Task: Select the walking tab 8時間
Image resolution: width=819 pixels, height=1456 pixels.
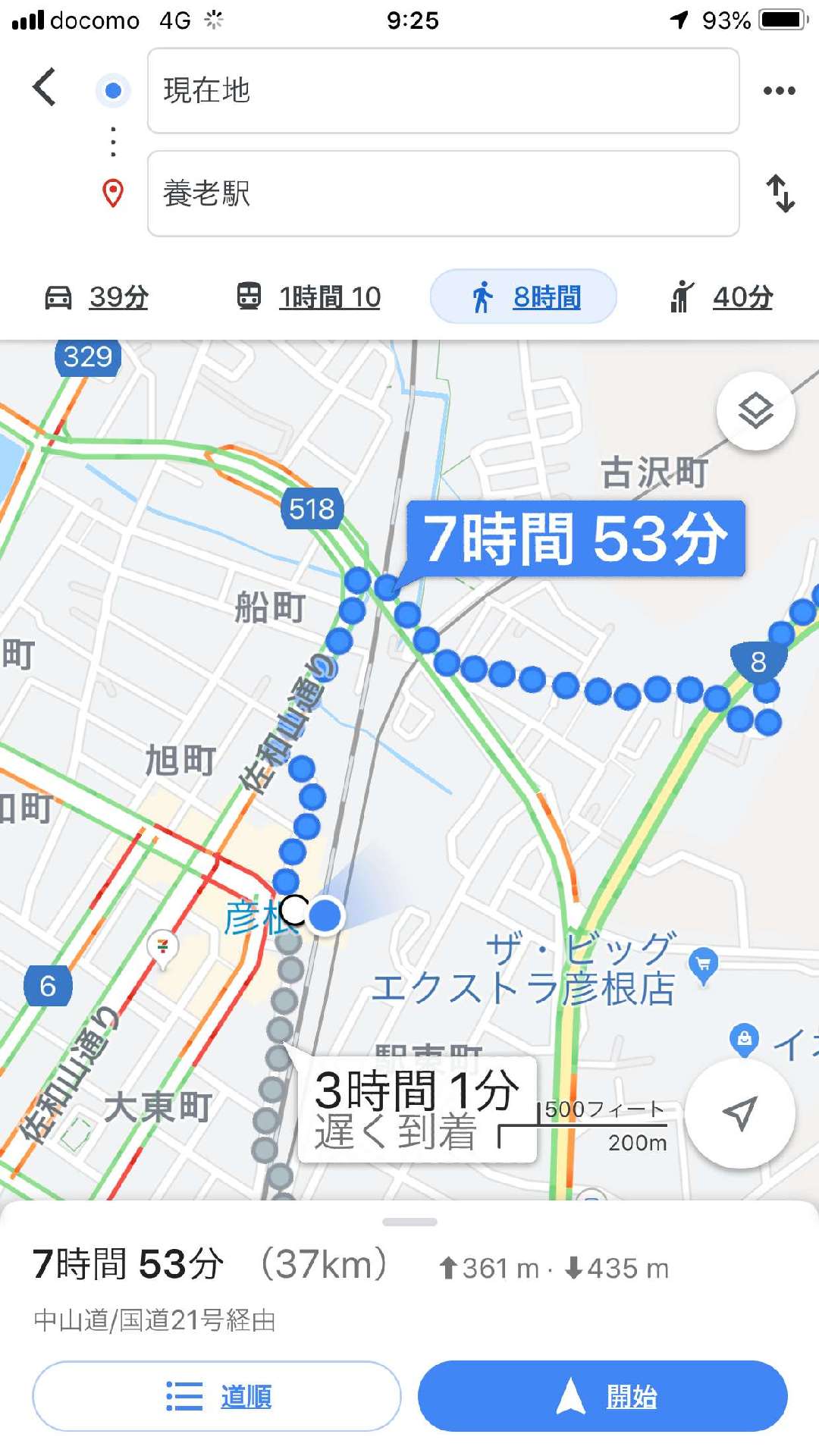Action: (523, 297)
